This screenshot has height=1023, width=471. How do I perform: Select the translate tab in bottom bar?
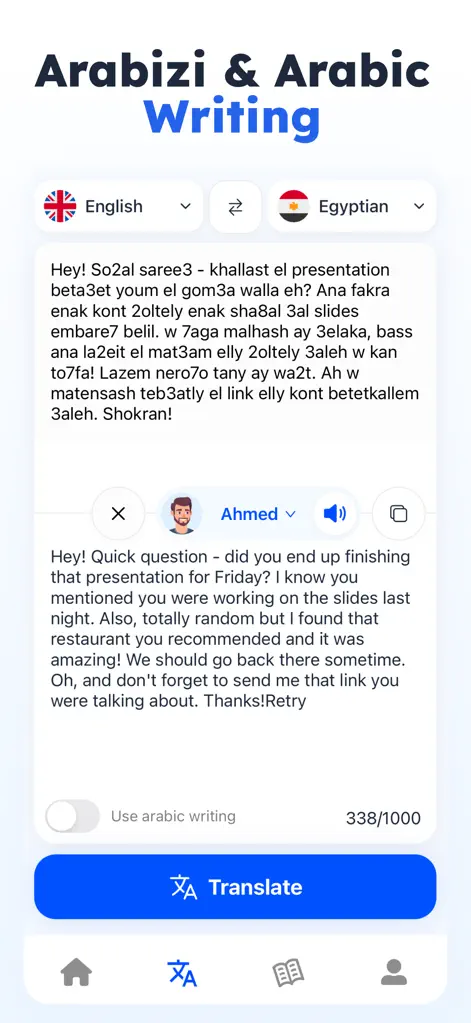click(182, 973)
